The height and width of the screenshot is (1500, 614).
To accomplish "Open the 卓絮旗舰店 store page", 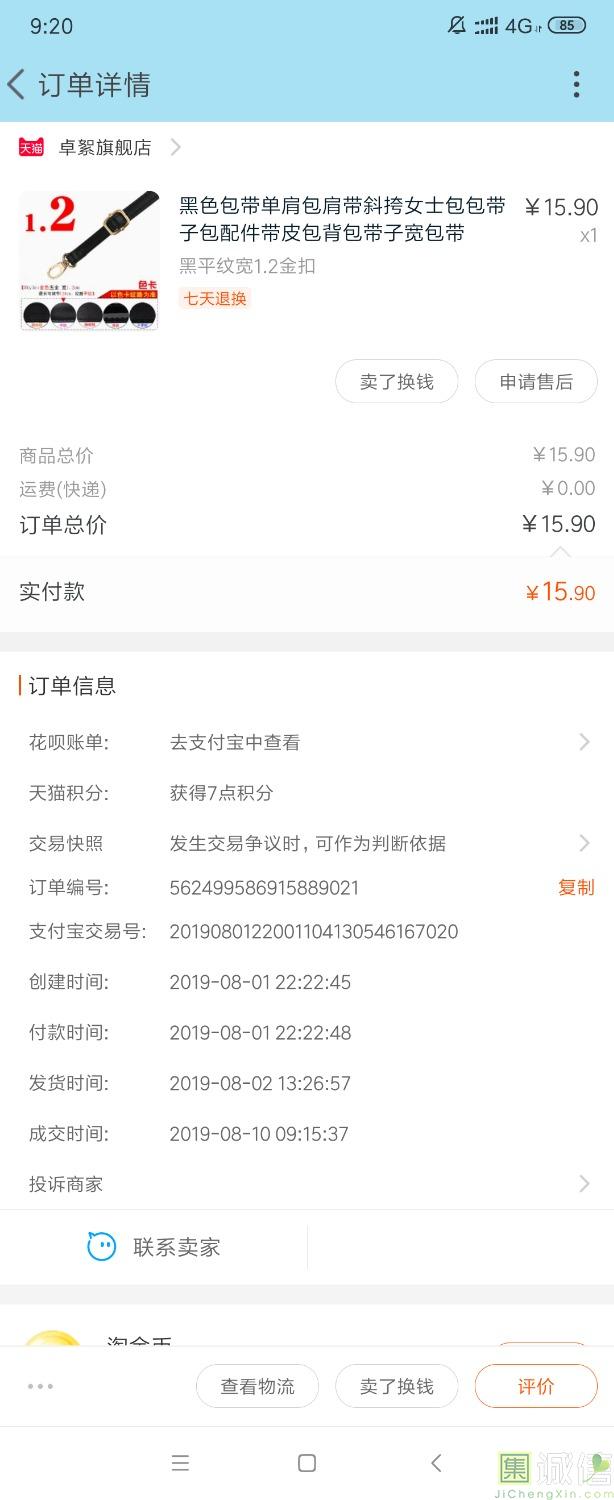I will pos(105,148).
